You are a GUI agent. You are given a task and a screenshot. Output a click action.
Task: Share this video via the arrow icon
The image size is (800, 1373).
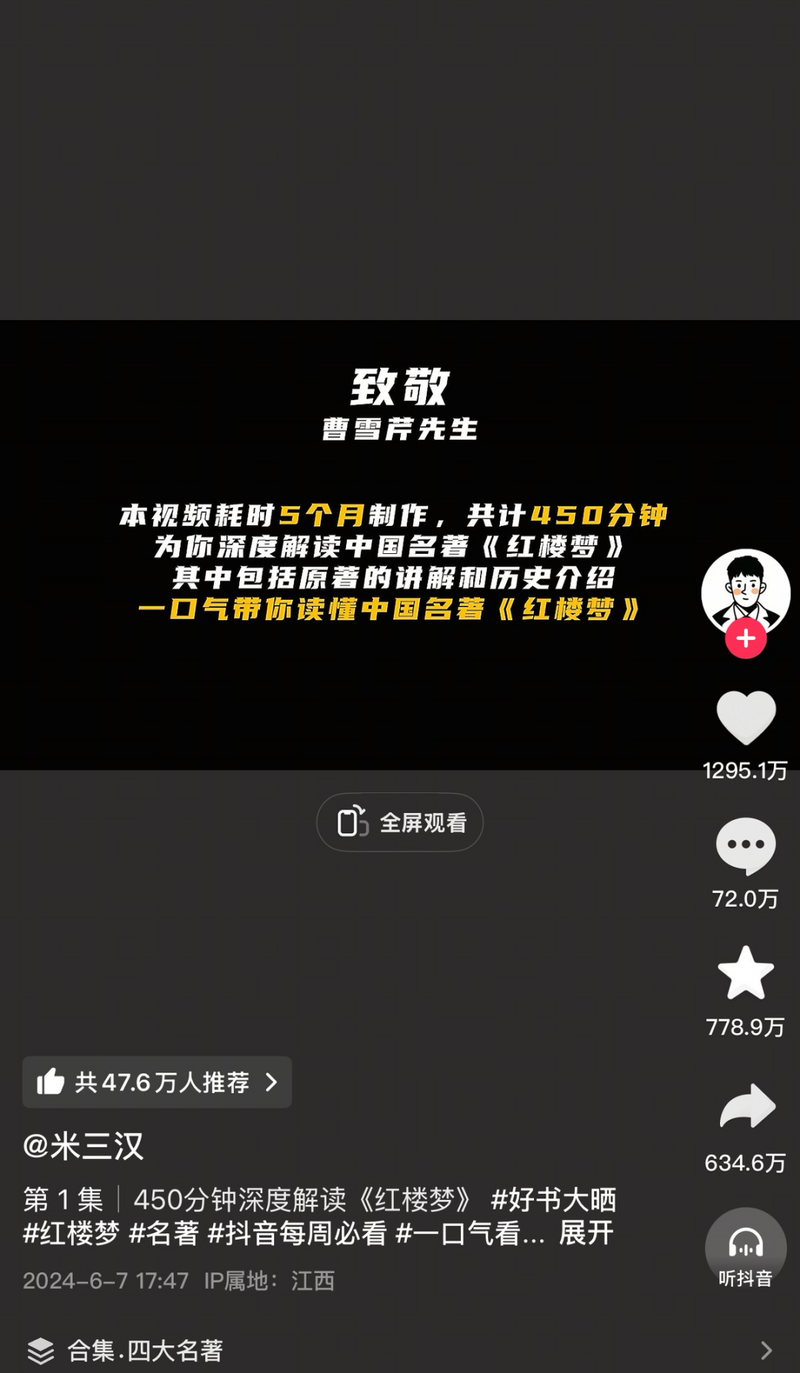pos(746,1107)
